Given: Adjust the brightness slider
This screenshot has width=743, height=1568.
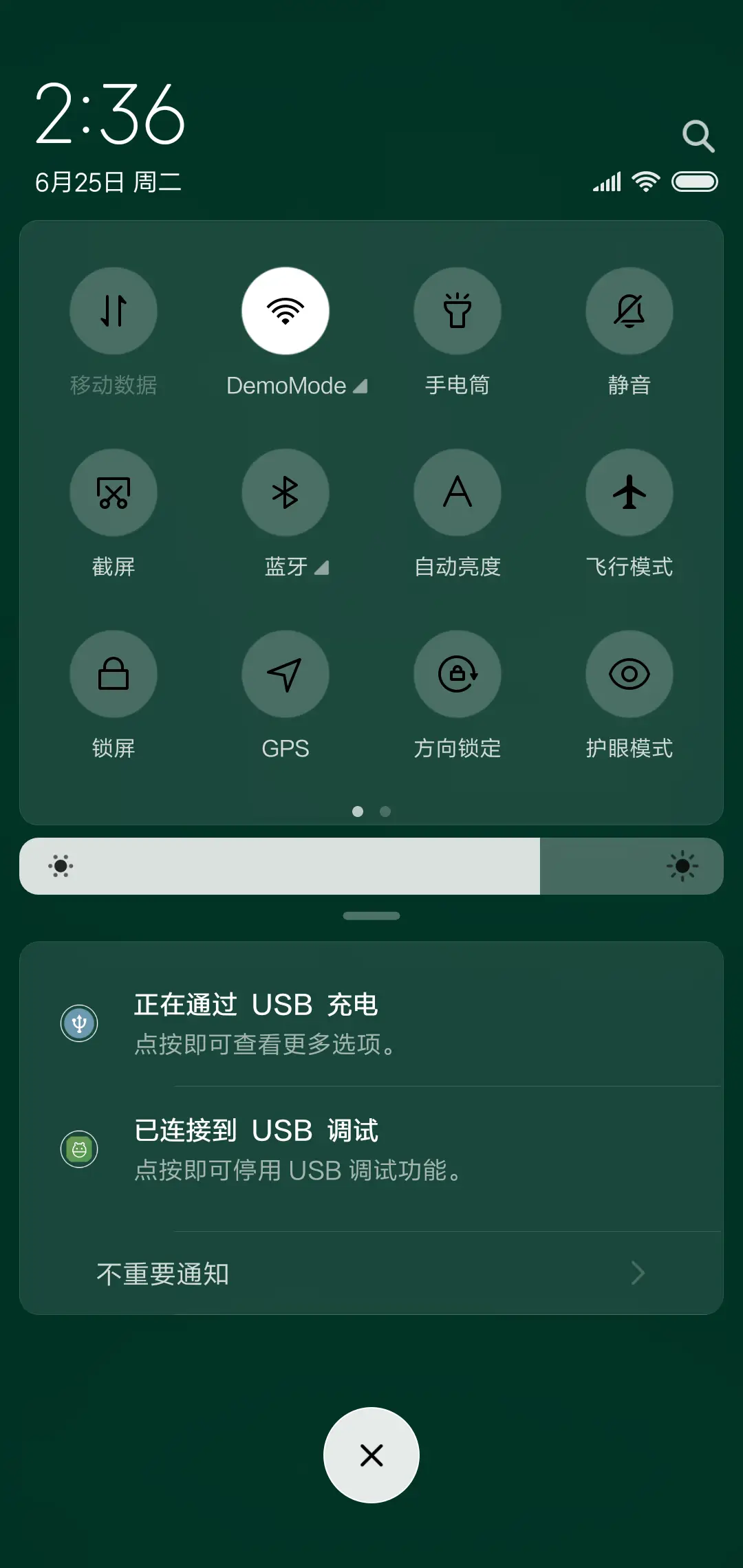Looking at the screenshot, I should click(371, 867).
